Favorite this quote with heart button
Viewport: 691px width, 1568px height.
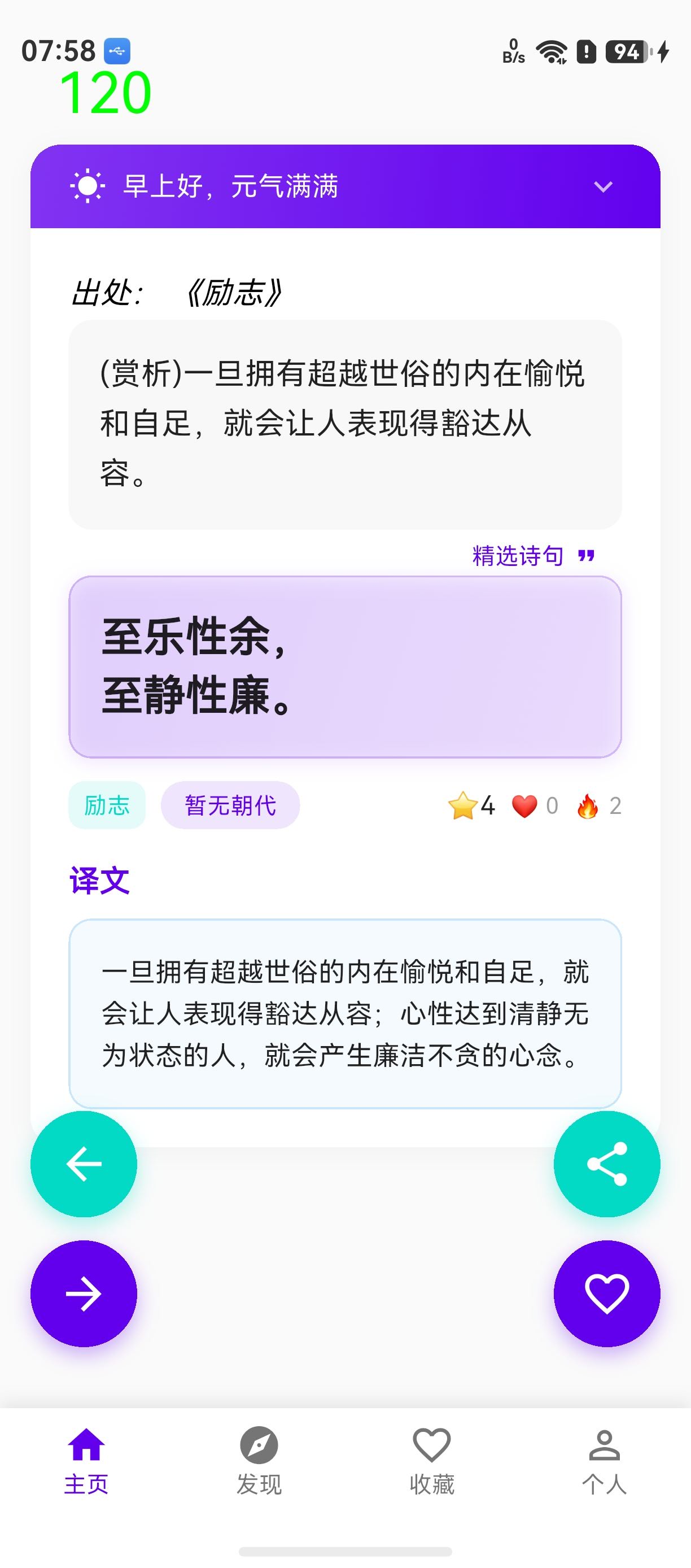click(606, 1293)
